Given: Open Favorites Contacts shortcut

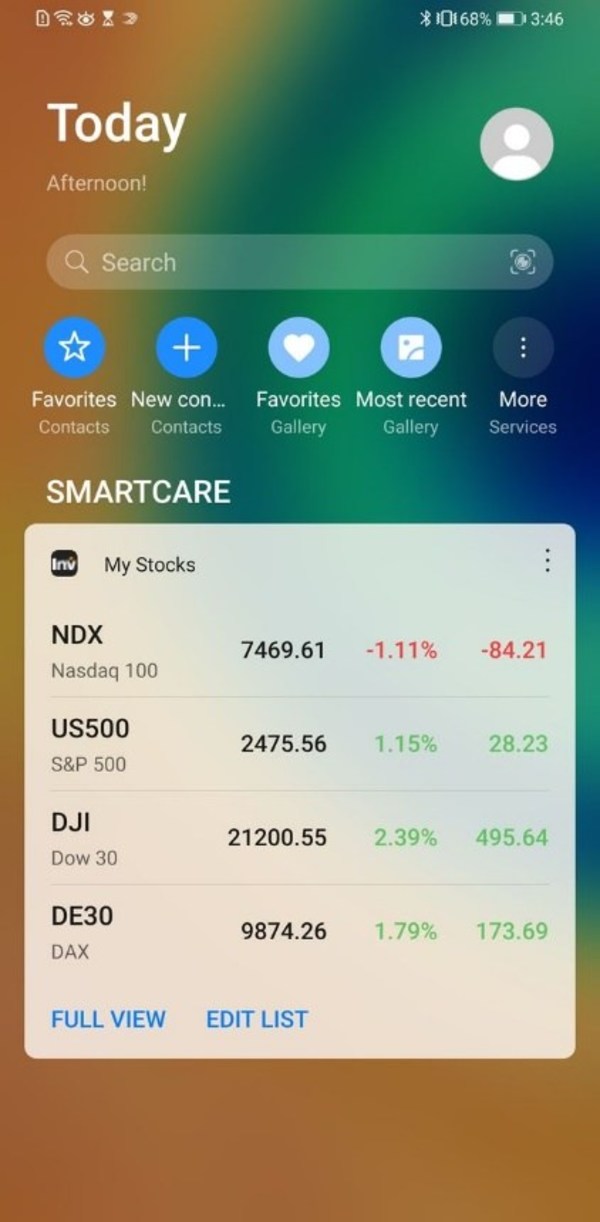Looking at the screenshot, I should 74,348.
